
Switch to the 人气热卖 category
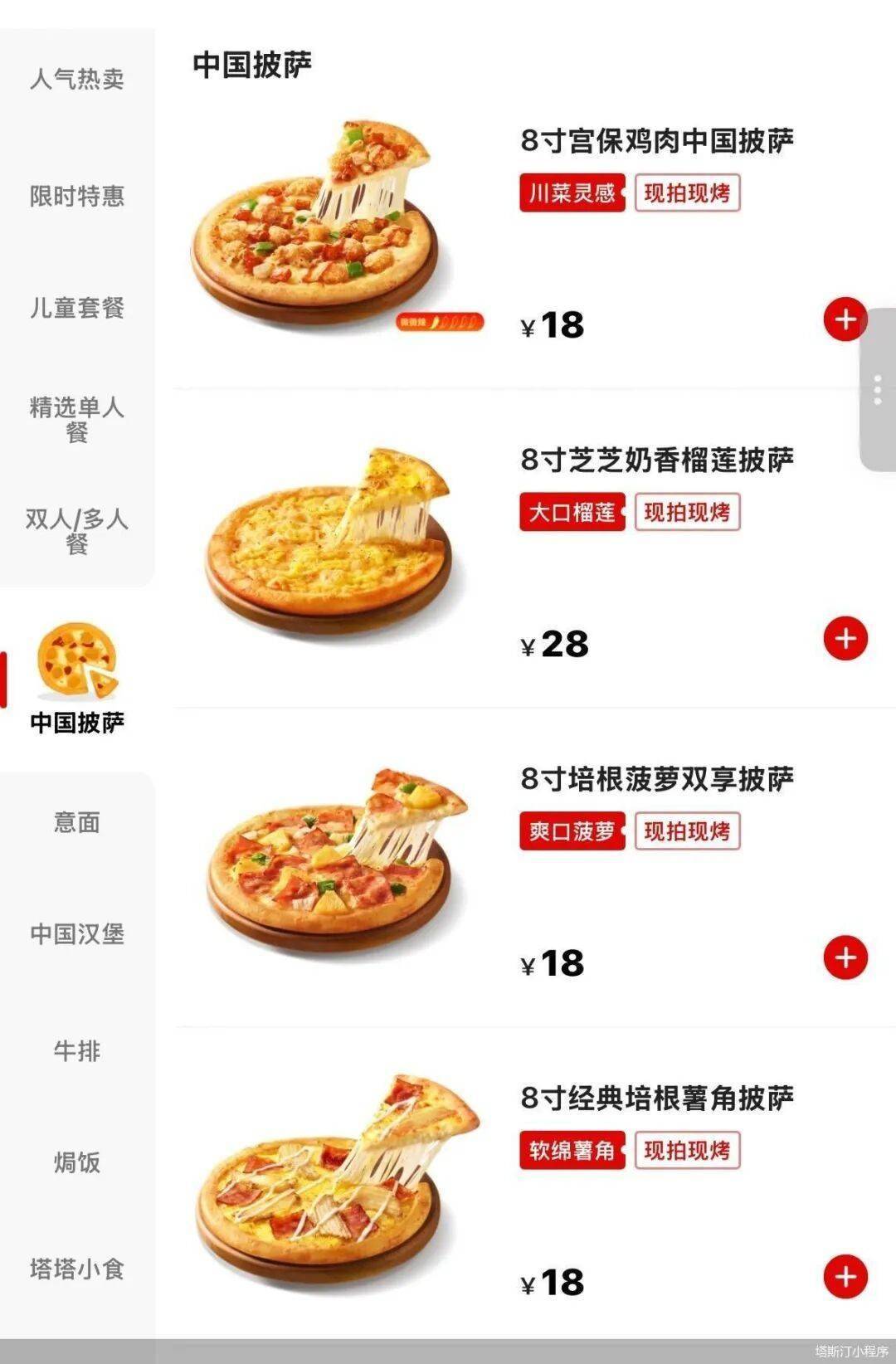pyautogui.click(x=77, y=79)
